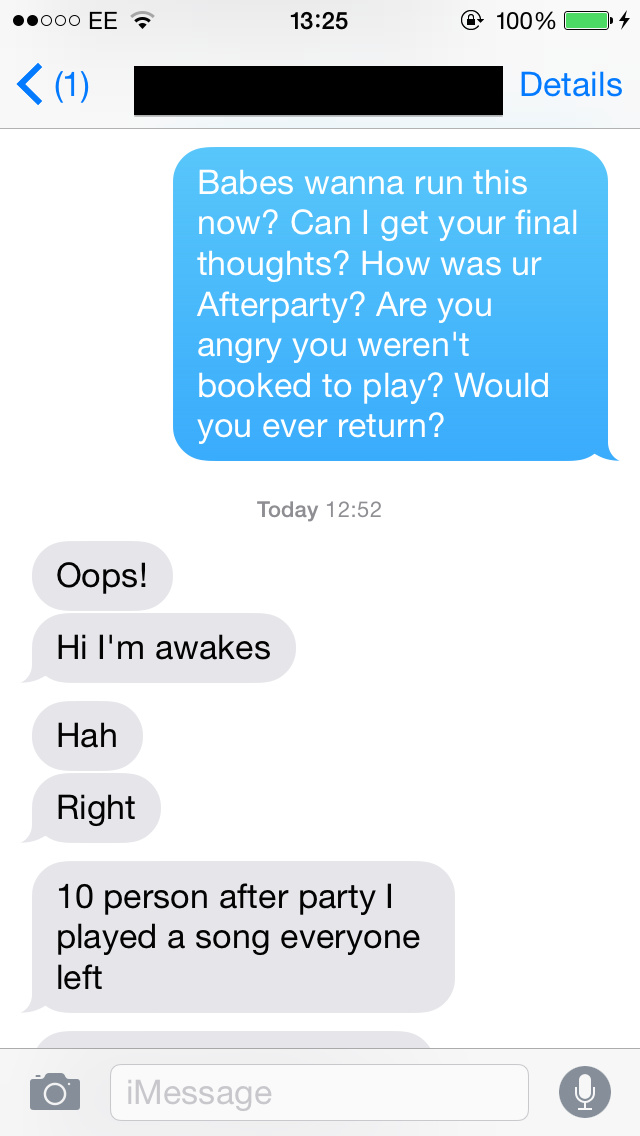Image resolution: width=640 pixels, height=1136 pixels.
Task: Record an audio message with the microphone
Action: (x=585, y=1091)
